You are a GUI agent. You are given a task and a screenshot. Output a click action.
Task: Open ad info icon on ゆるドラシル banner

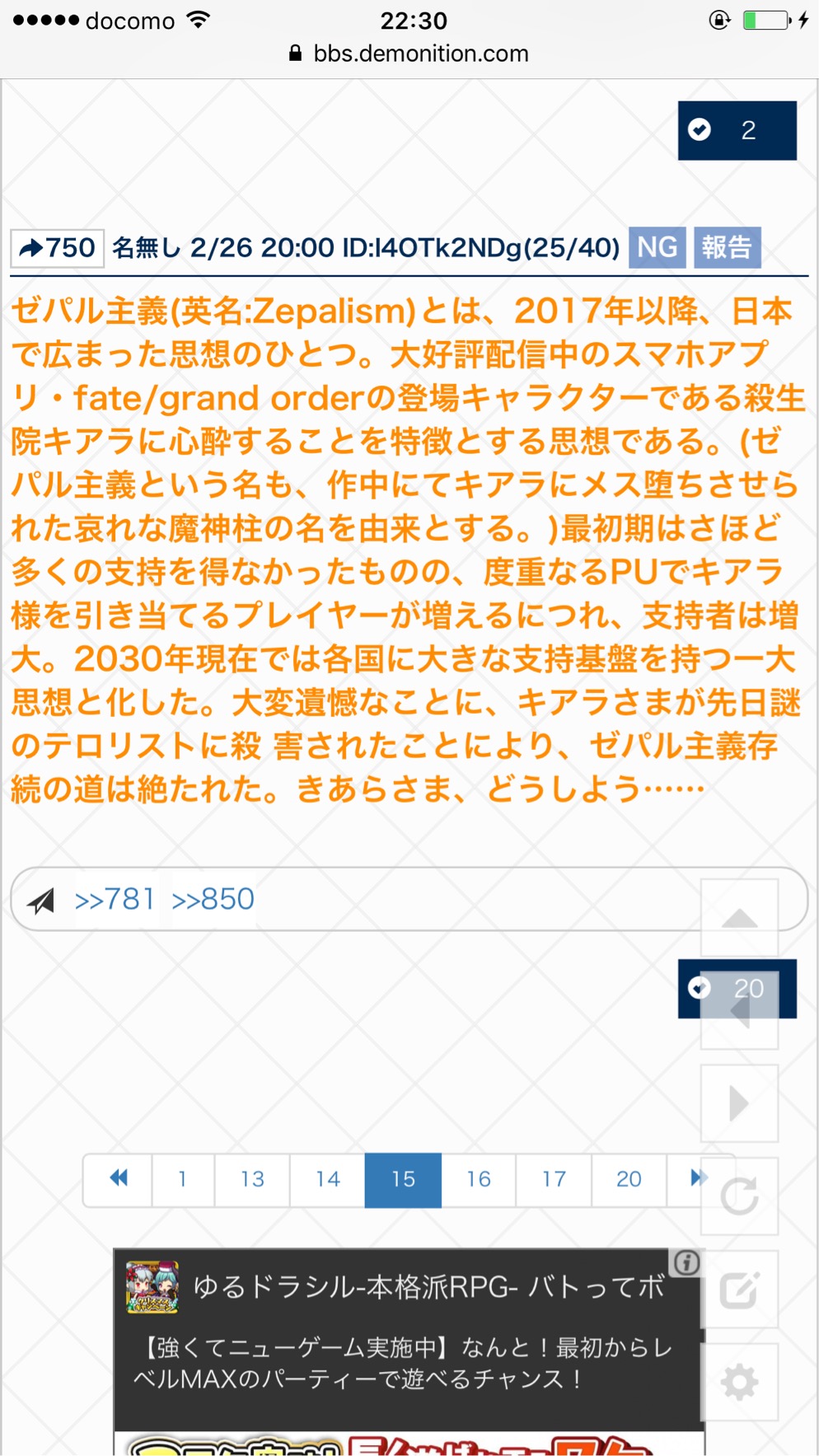point(686,1262)
